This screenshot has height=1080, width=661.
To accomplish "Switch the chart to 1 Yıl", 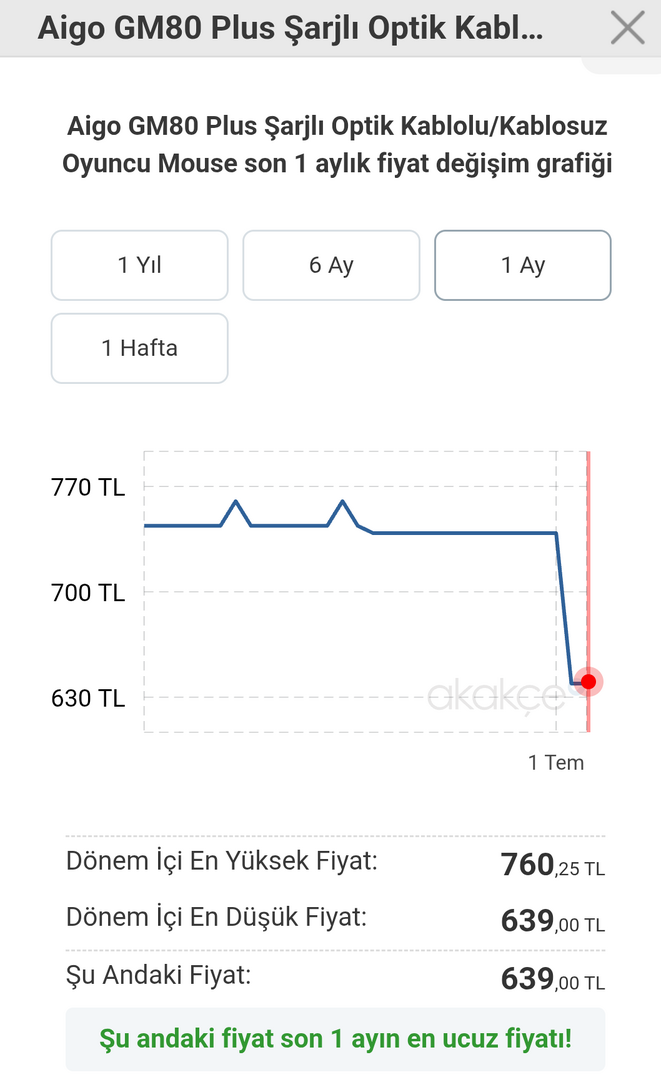I will 140,265.
